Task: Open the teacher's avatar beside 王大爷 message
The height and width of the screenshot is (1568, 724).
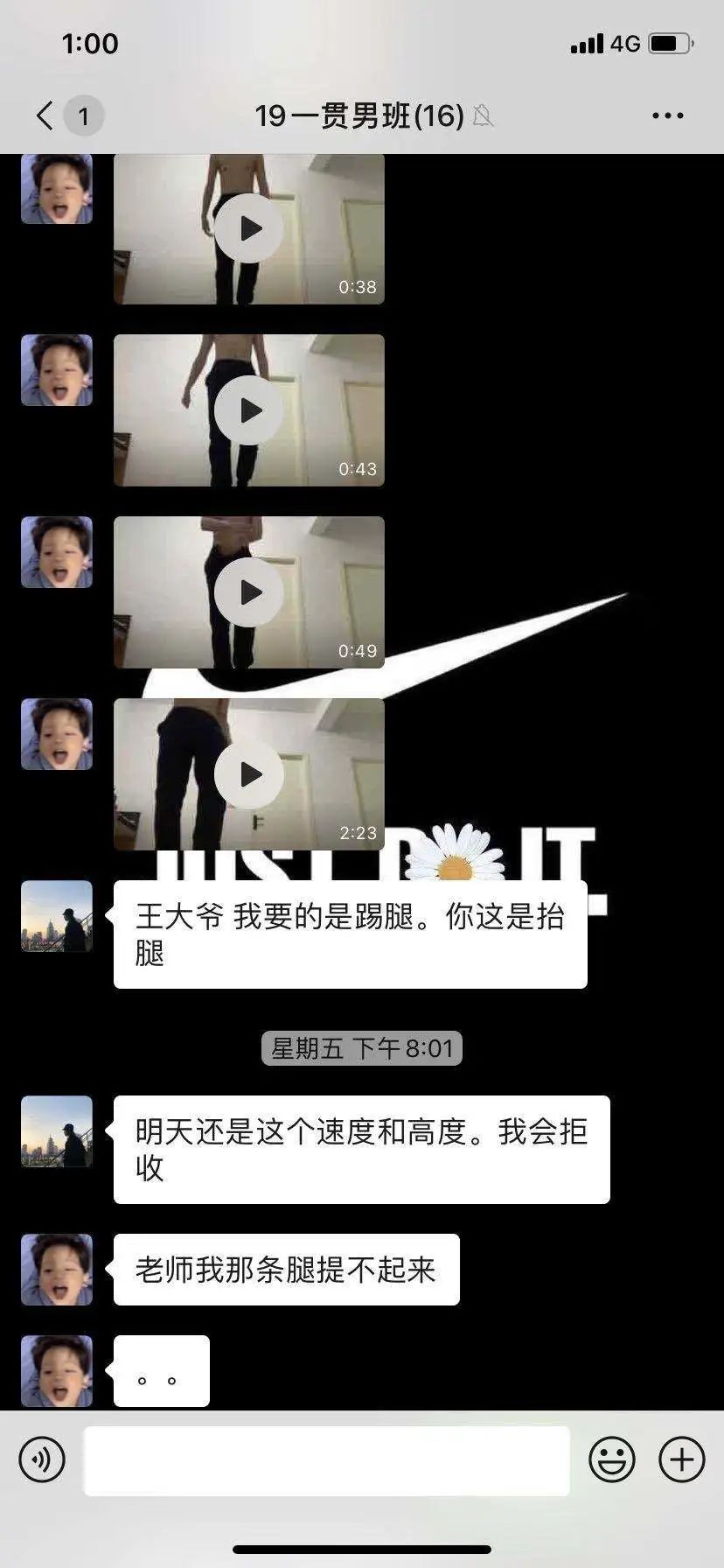Action: click(x=57, y=916)
